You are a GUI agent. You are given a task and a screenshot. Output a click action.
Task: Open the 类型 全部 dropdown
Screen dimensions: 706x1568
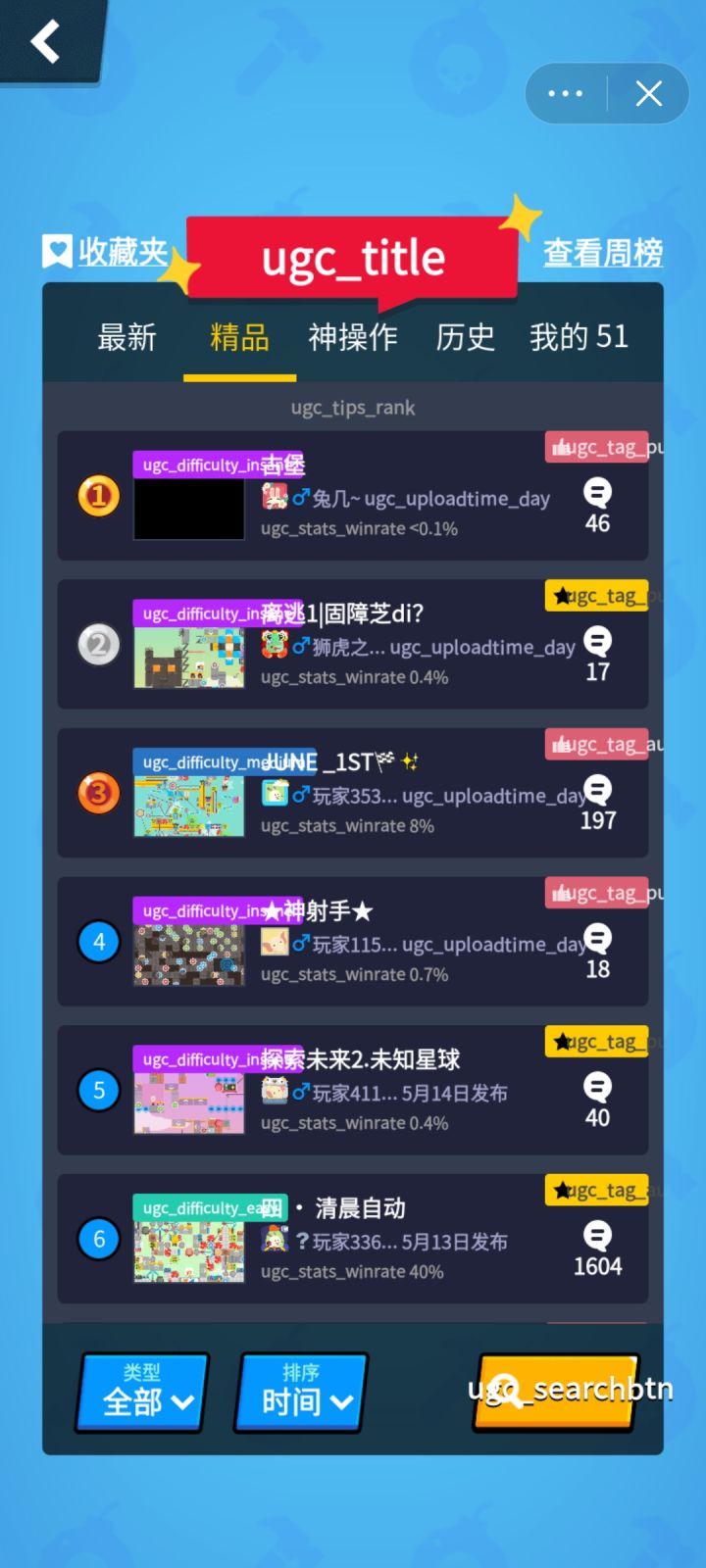140,1393
